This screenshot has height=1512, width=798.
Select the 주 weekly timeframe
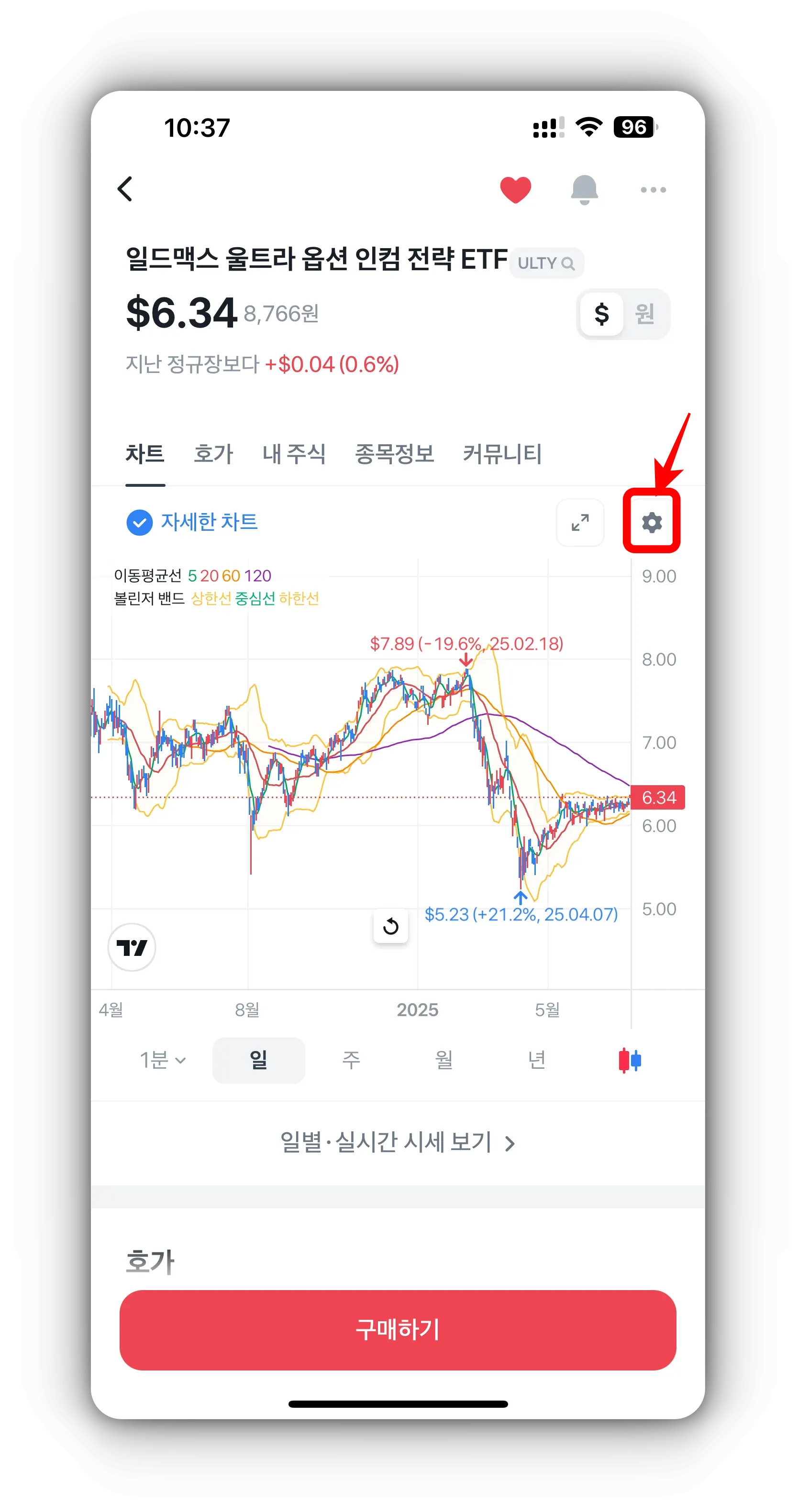click(x=351, y=1060)
